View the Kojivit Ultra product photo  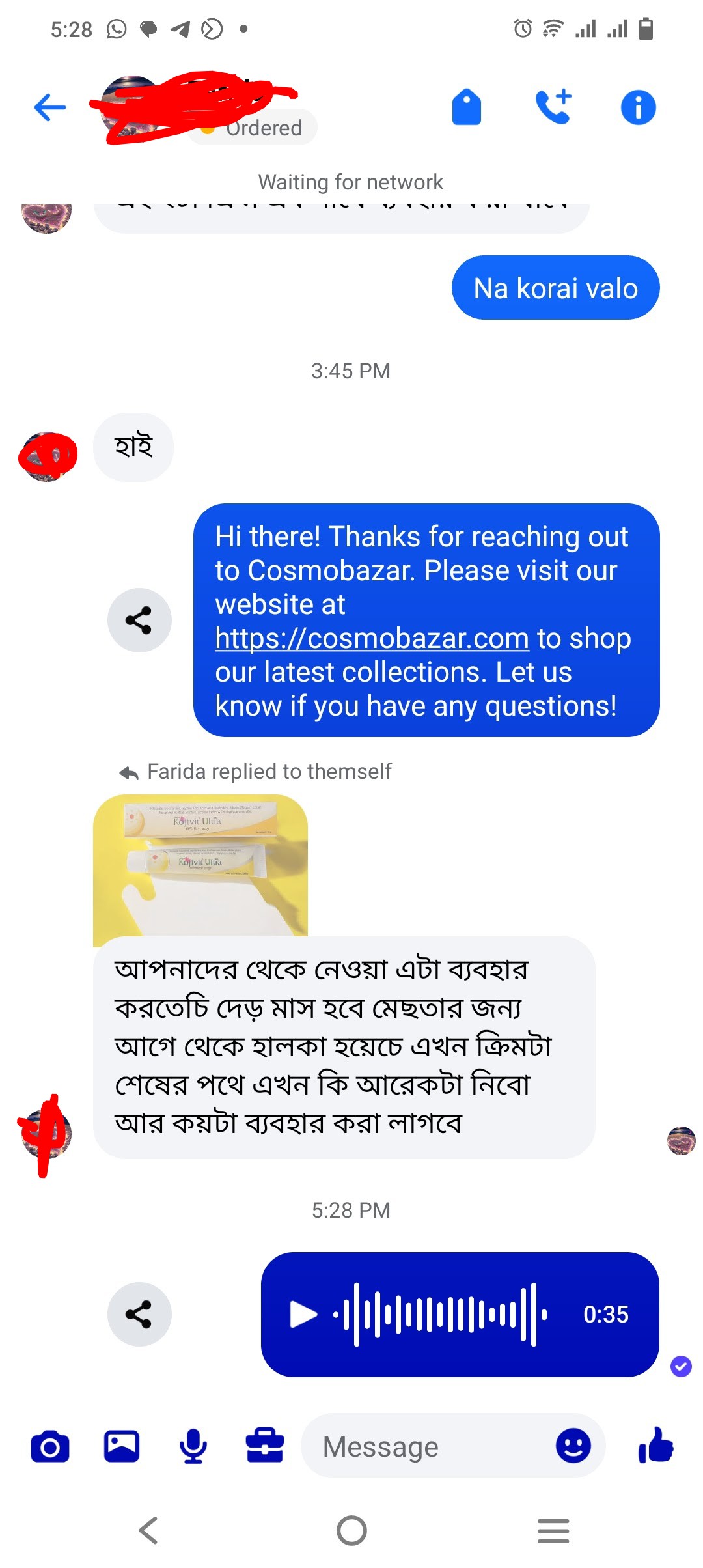pyautogui.click(x=200, y=865)
